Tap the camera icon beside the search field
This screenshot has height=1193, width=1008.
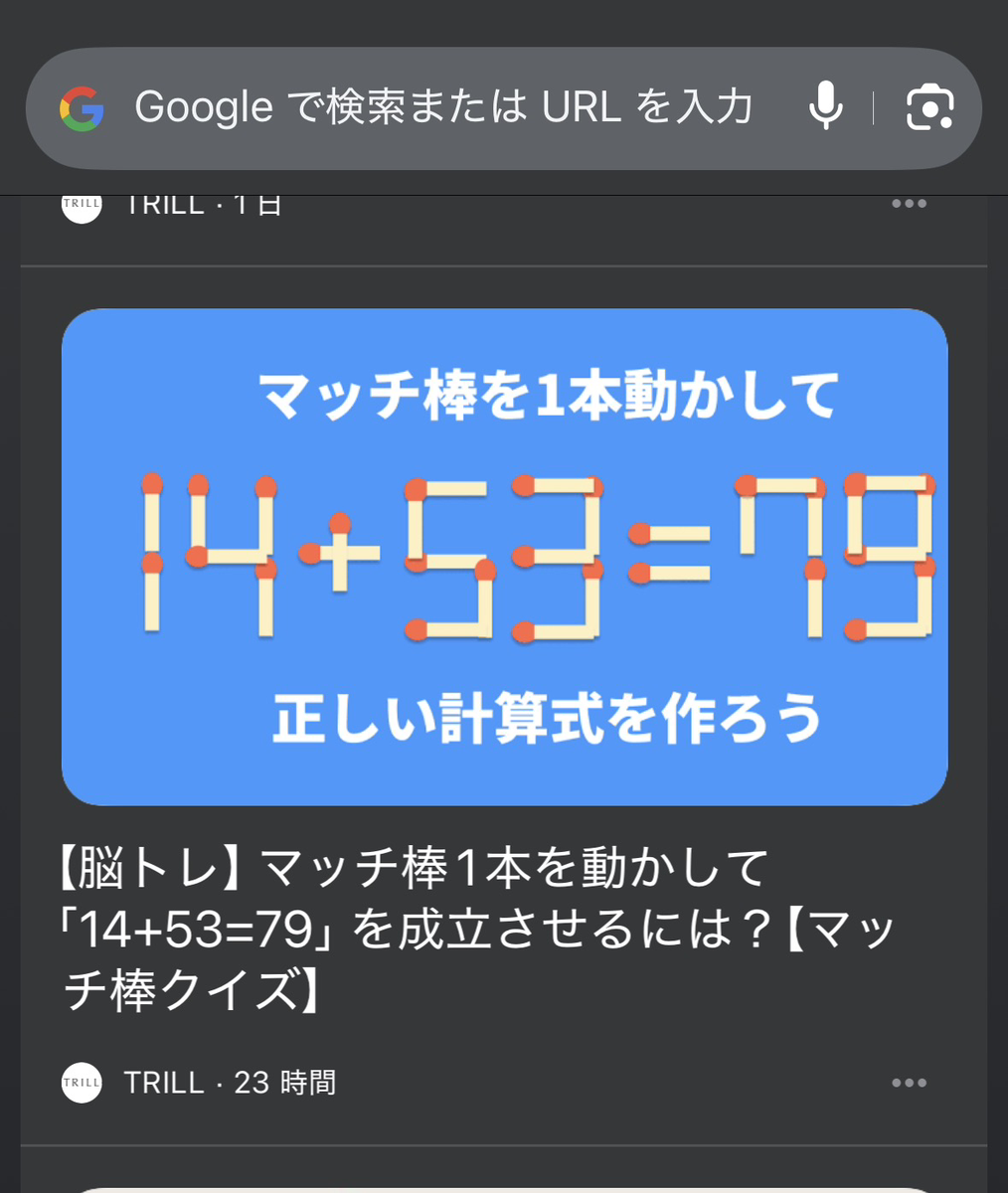927,108
